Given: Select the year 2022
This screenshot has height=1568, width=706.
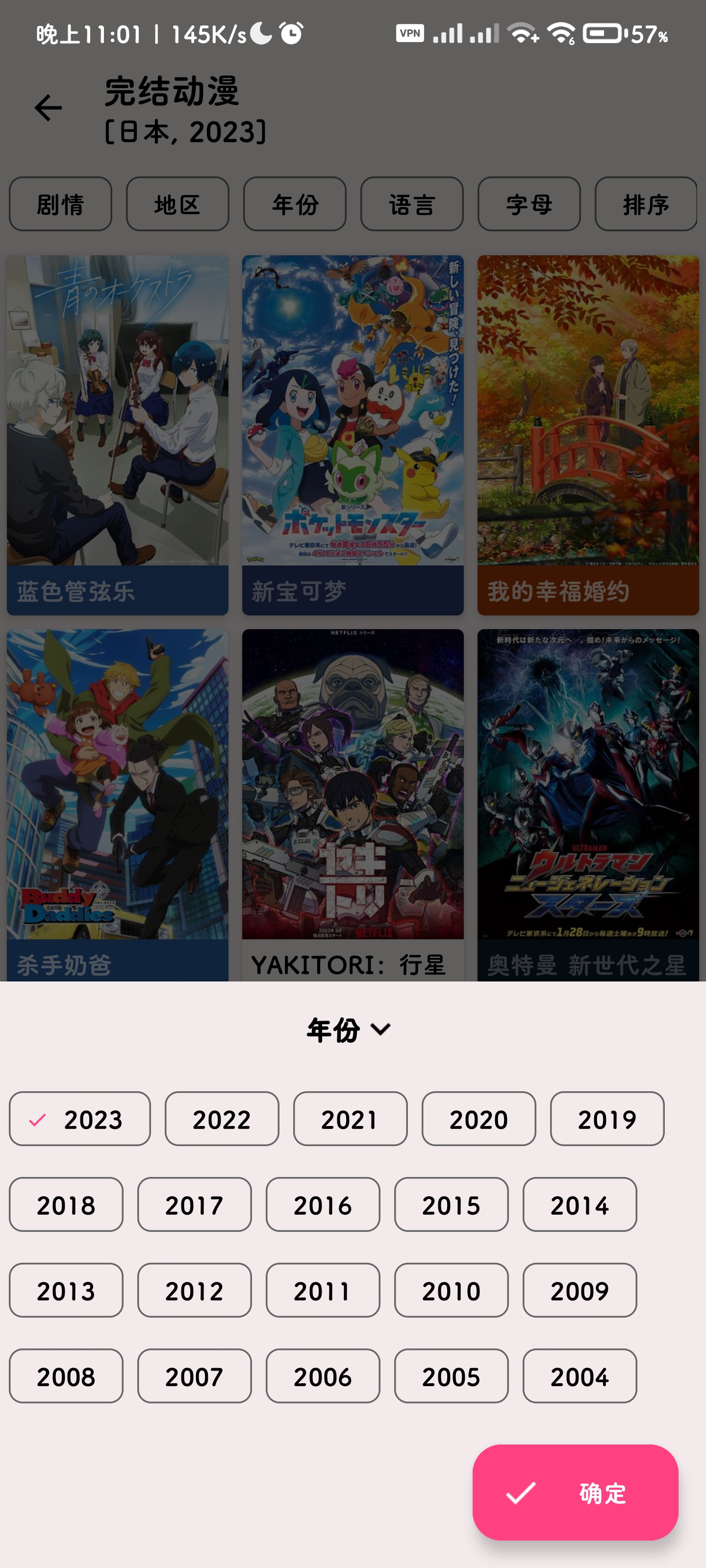Looking at the screenshot, I should (x=222, y=1119).
